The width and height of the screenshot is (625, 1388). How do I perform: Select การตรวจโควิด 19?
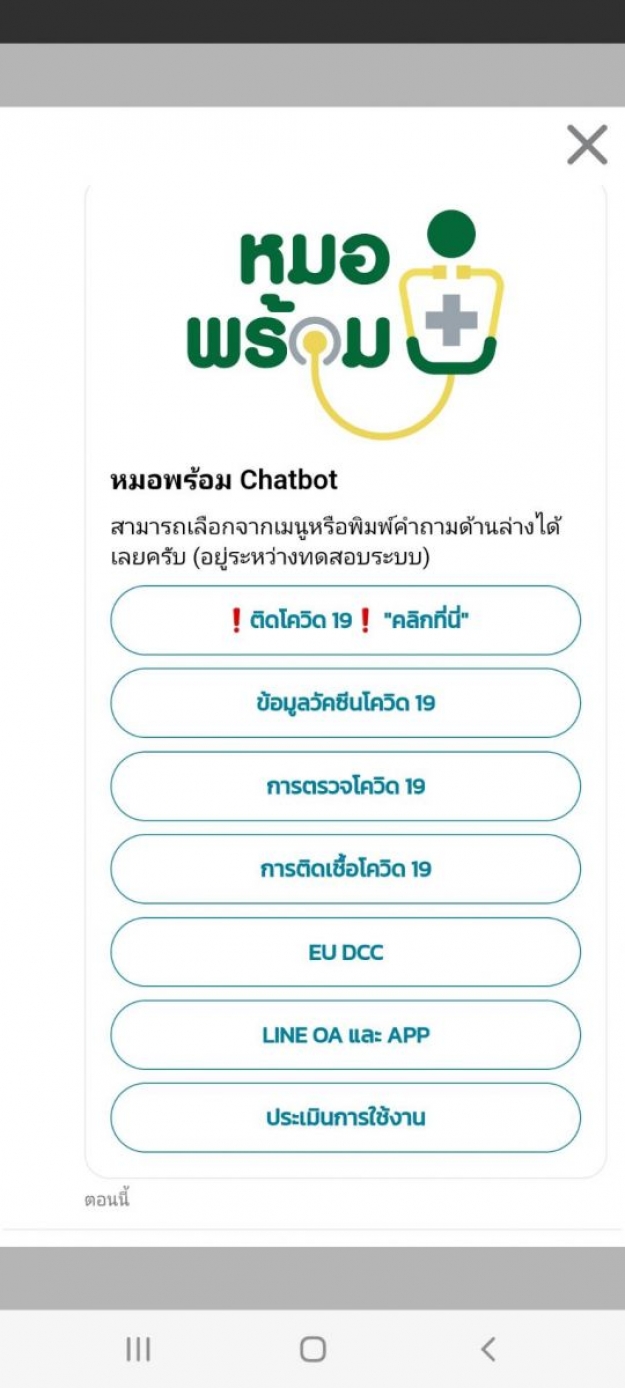[345, 786]
